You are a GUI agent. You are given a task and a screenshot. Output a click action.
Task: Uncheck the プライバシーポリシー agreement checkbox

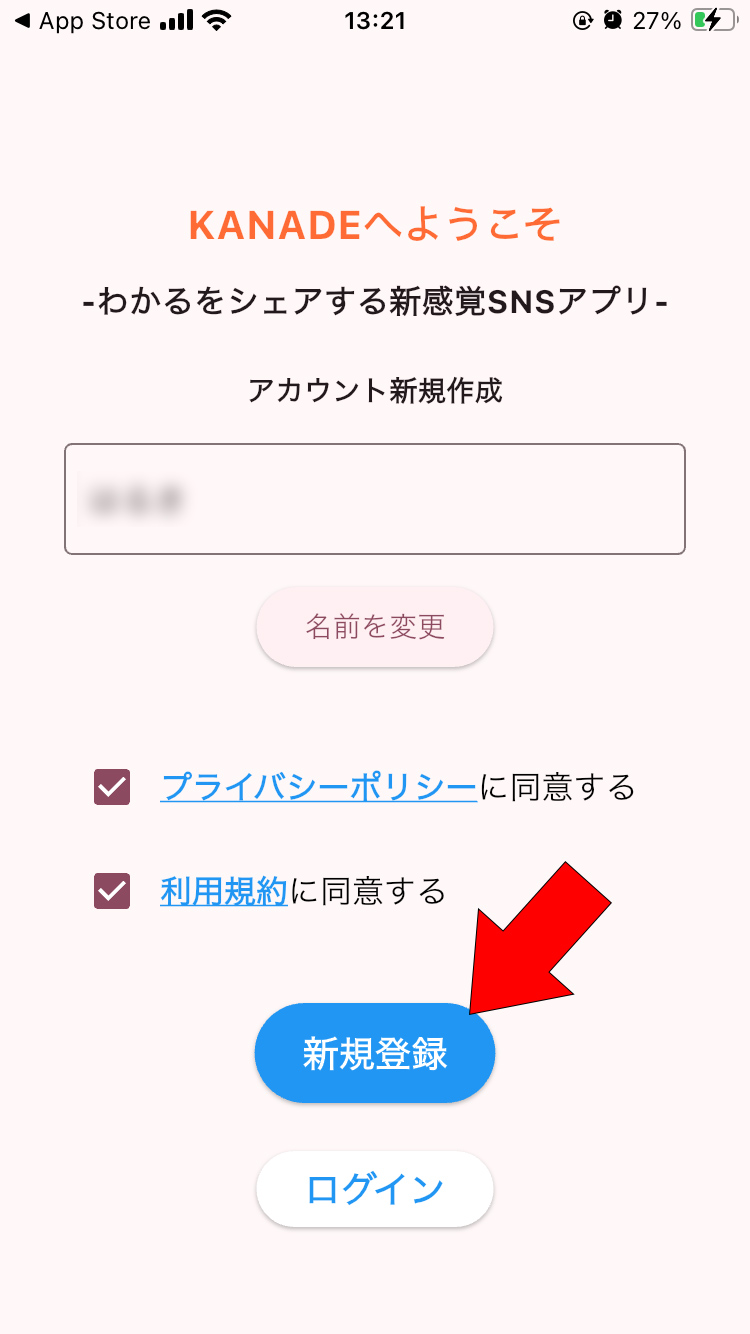click(112, 787)
